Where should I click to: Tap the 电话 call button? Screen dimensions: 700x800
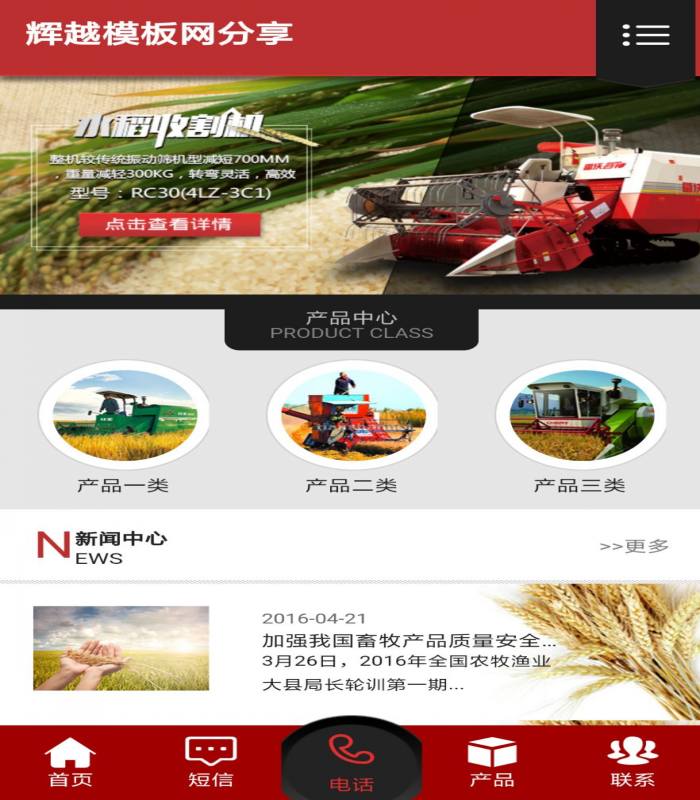click(x=351, y=764)
